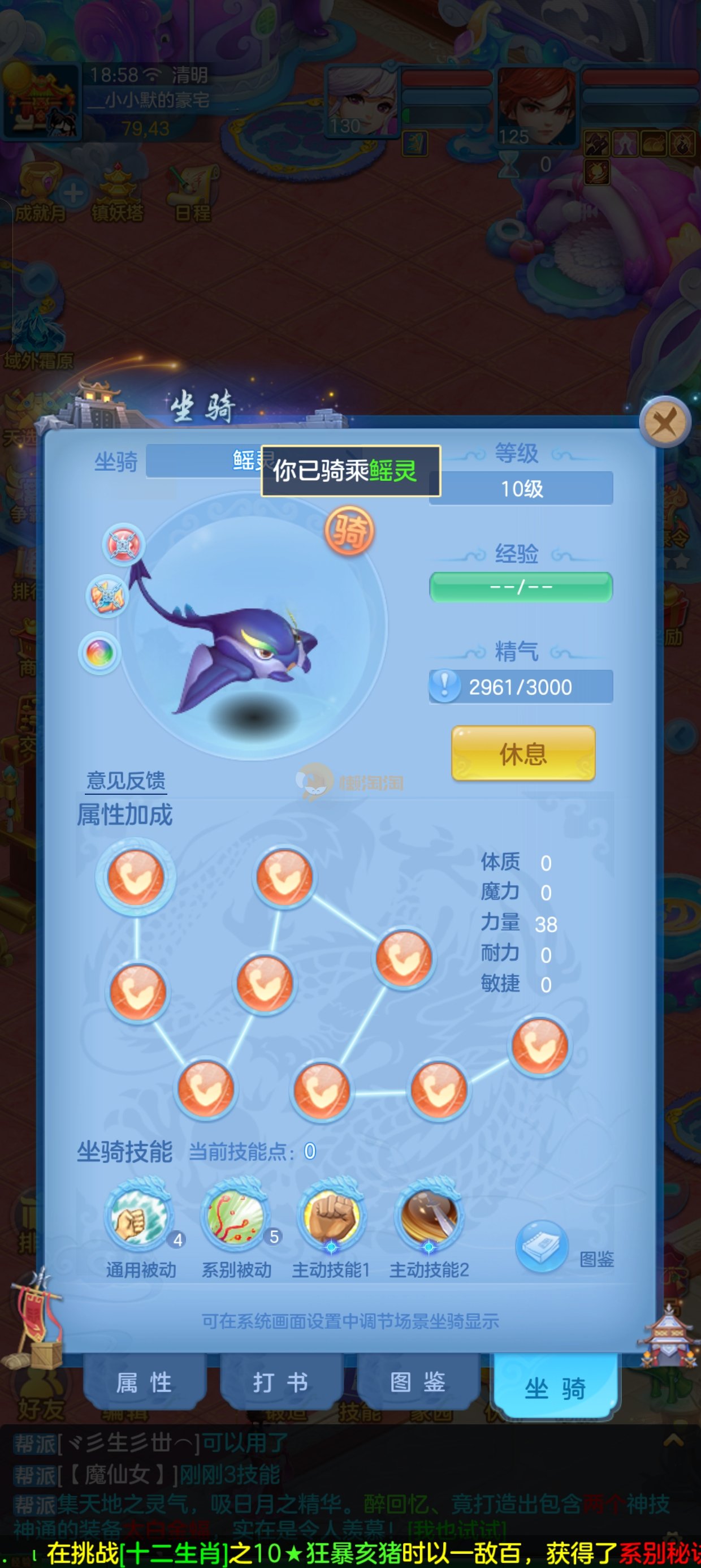Open the rainbow color dye icon
701x1568 pixels.
pos(100,653)
